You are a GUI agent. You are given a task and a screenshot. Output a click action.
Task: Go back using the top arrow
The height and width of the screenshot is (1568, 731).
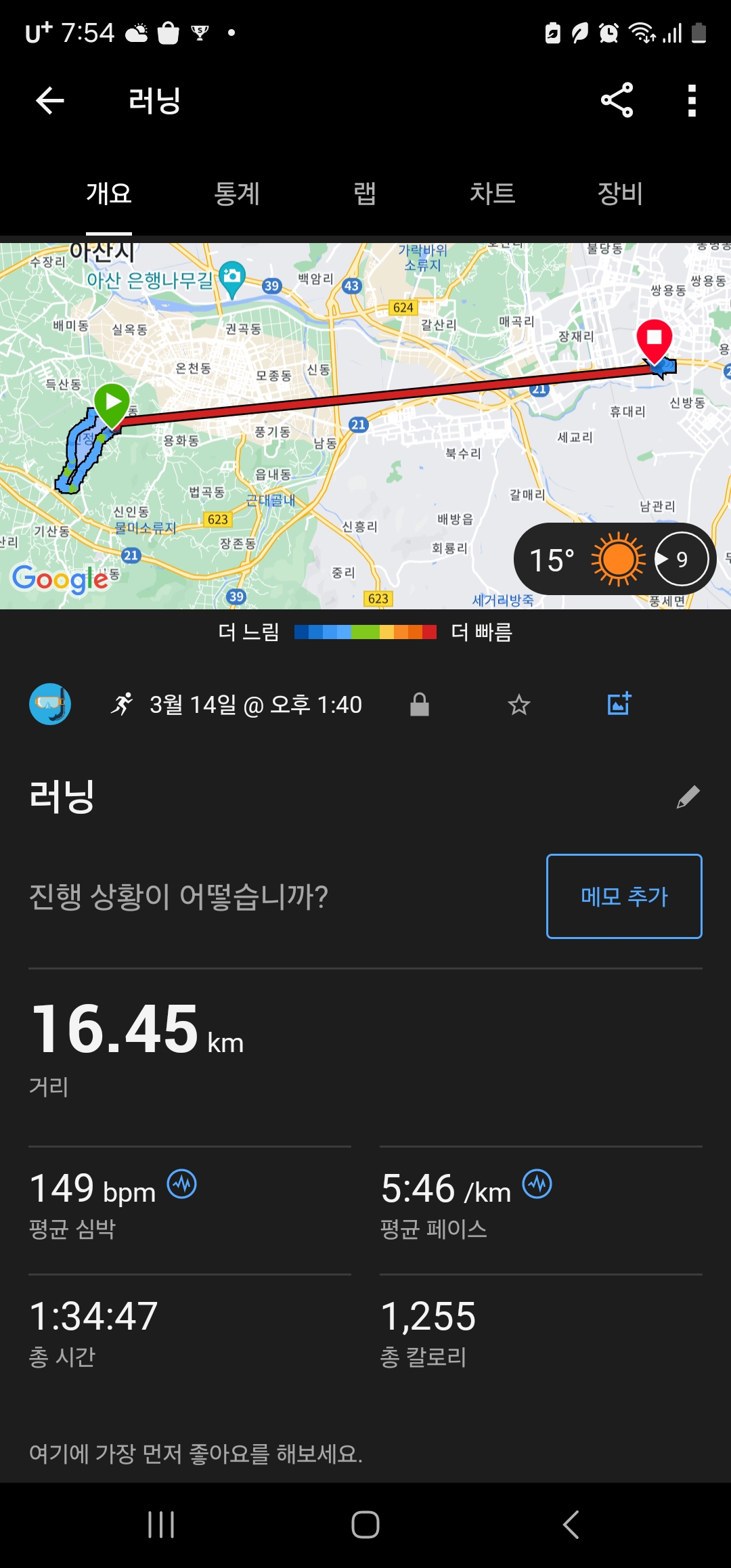pos(49,101)
